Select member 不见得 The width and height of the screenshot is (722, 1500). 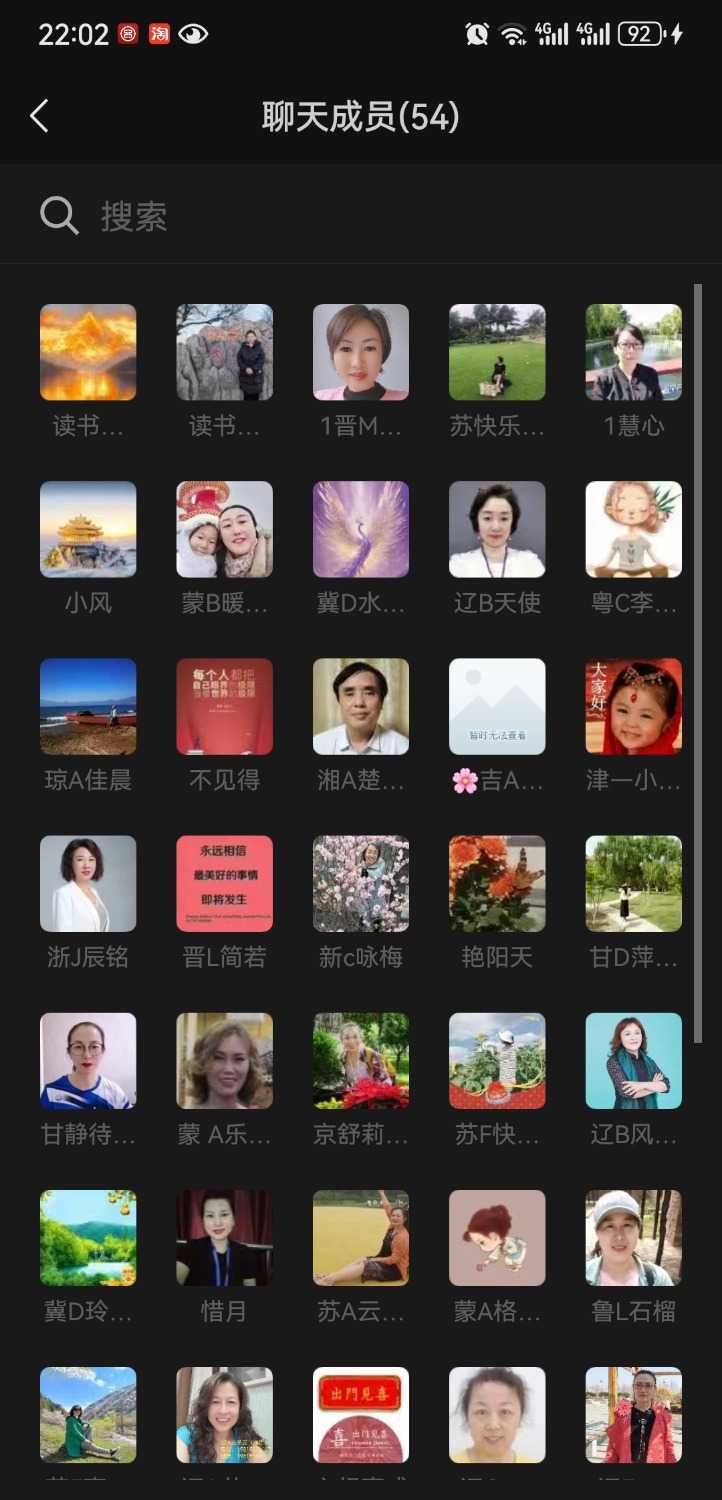tap(224, 707)
